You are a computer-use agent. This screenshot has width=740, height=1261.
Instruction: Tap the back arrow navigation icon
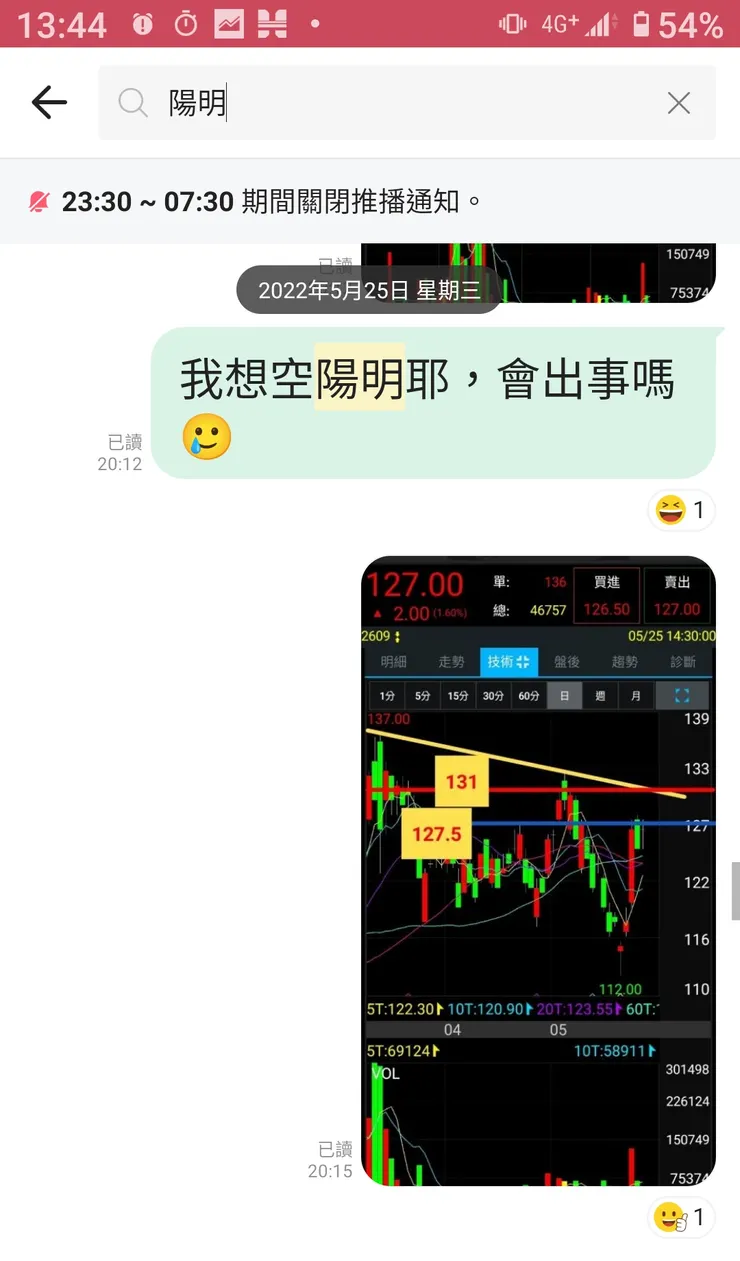[x=49, y=102]
